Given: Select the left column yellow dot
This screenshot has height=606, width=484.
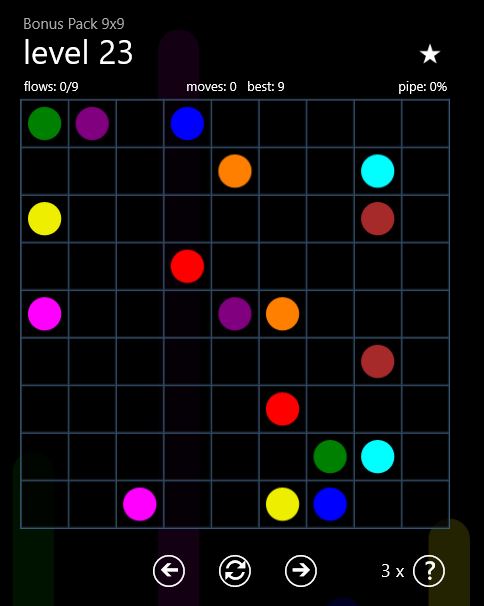Looking at the screenshot, I should pos(44,218).
